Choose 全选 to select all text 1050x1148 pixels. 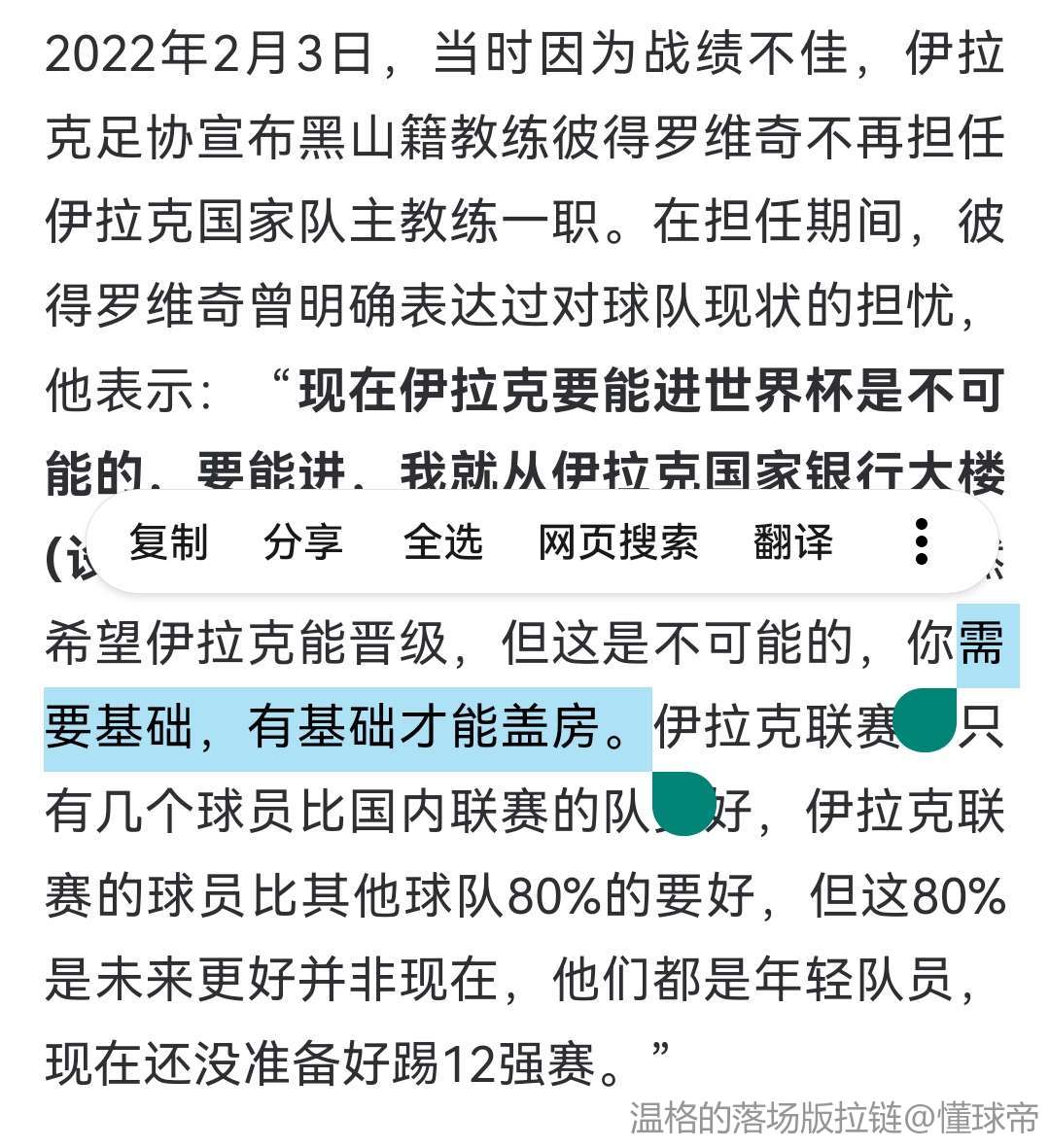pyautogui.click(x=442, y=542)
